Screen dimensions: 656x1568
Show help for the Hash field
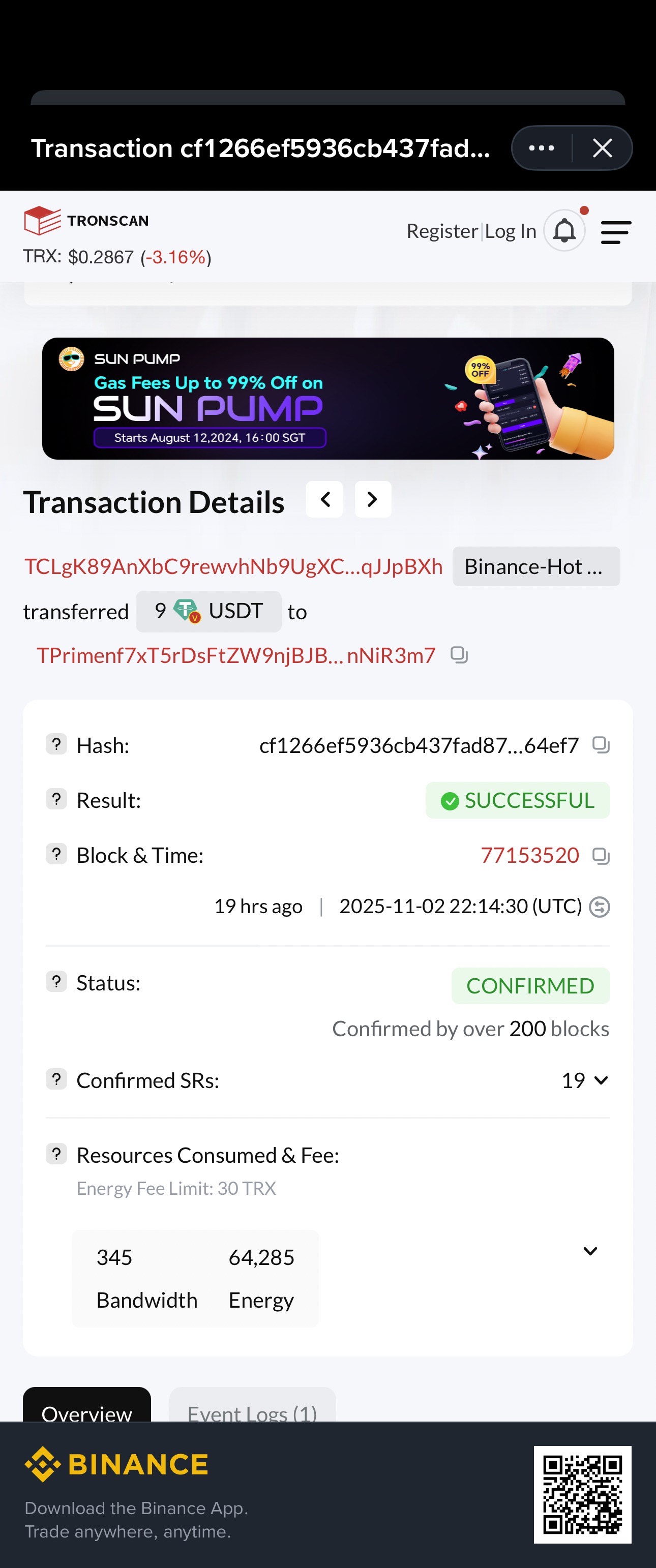[x=56, y=744]
